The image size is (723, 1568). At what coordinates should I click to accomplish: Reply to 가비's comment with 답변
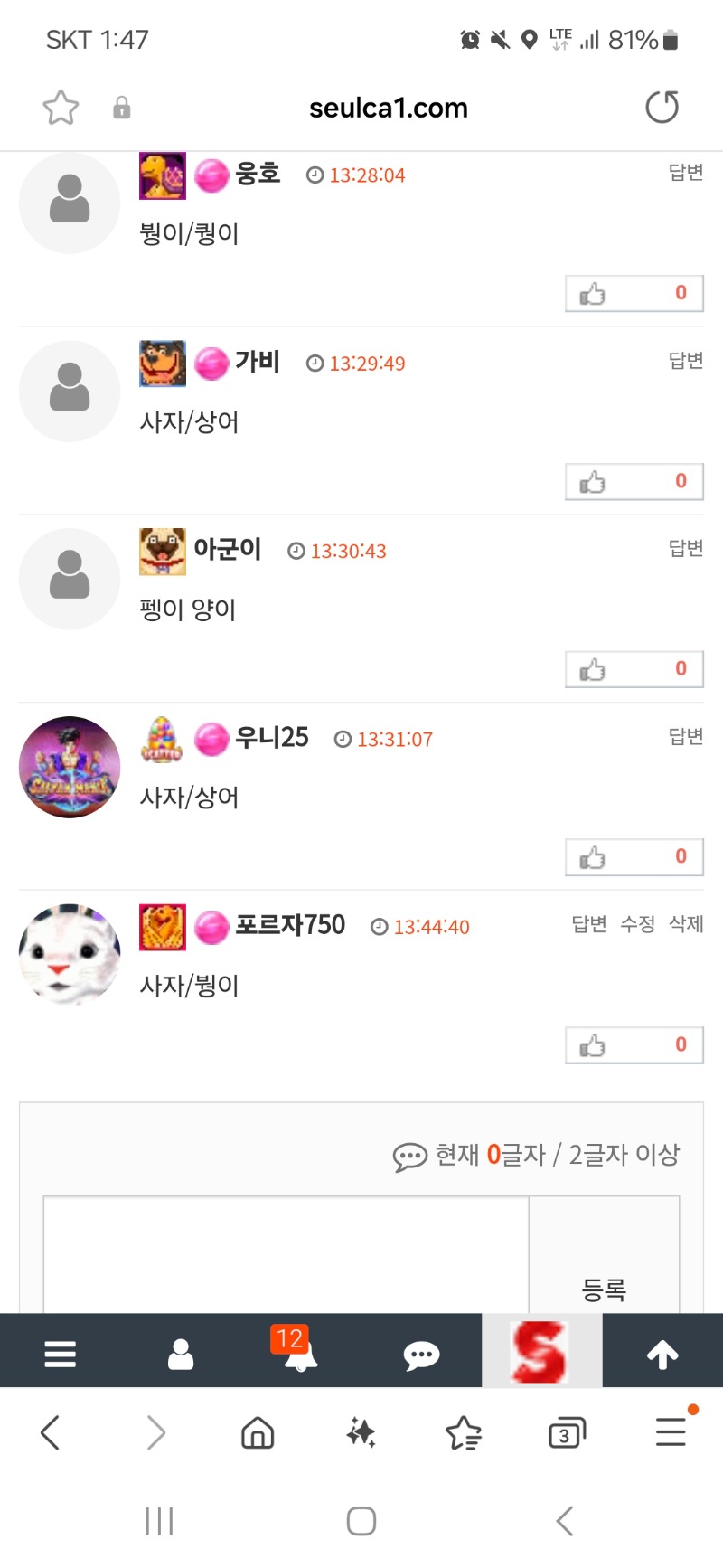685,361
